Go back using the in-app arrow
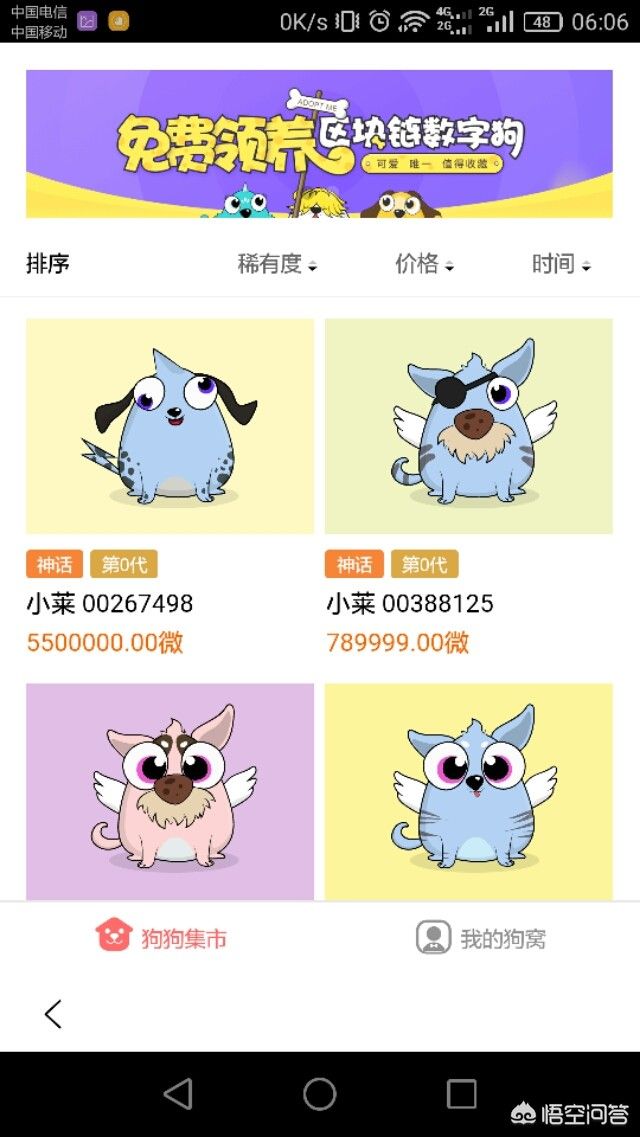The image size is (640, 1137). click(x=53, y=1014)
